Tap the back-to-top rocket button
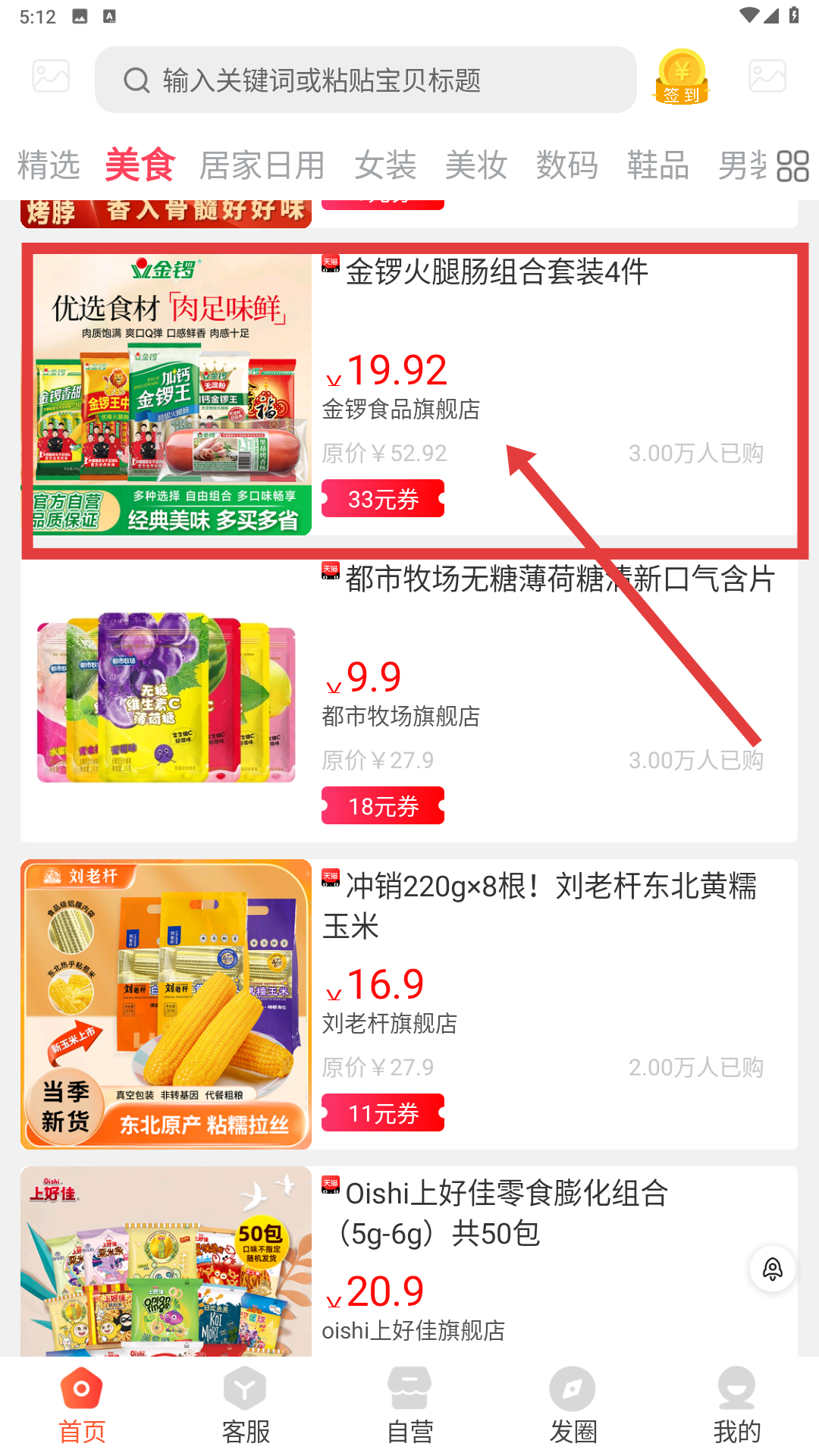 pos(772,1269)
